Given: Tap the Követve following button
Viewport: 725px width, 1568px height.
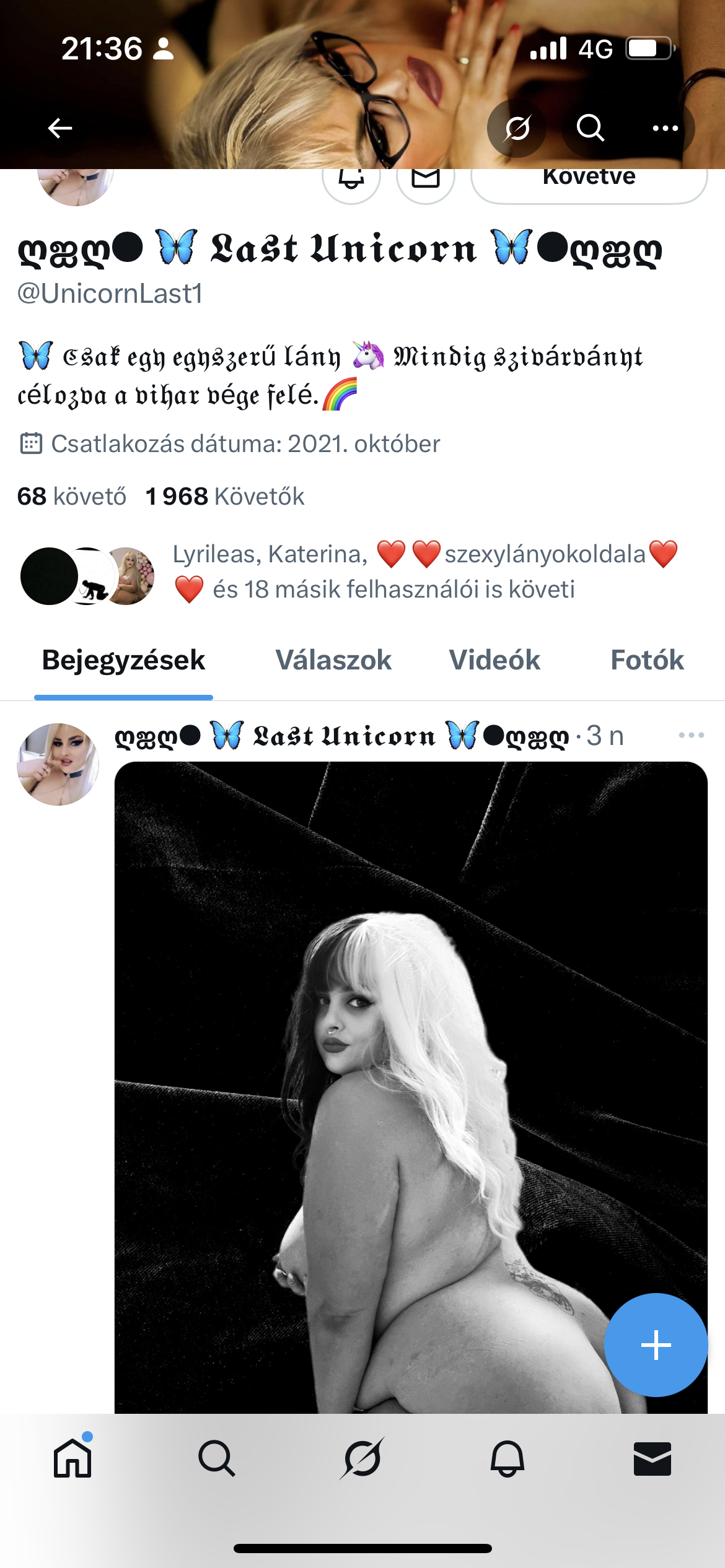Looking at the screenshot, I should (x=589, y=181).
